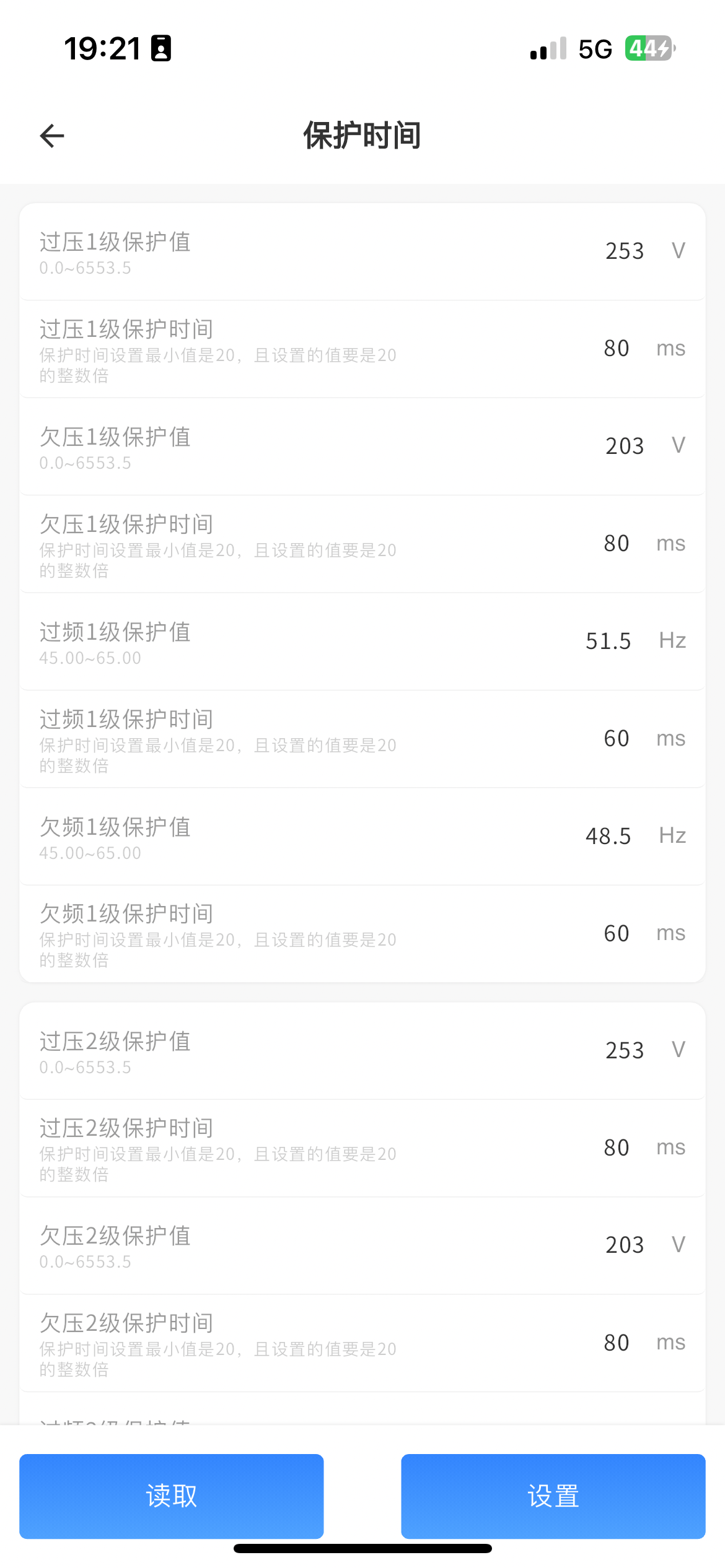Image resolution: width=725 pixels, height=1568 pixels.
Task: Tap the 设置 button
Action: click(x=553, y=1496)
